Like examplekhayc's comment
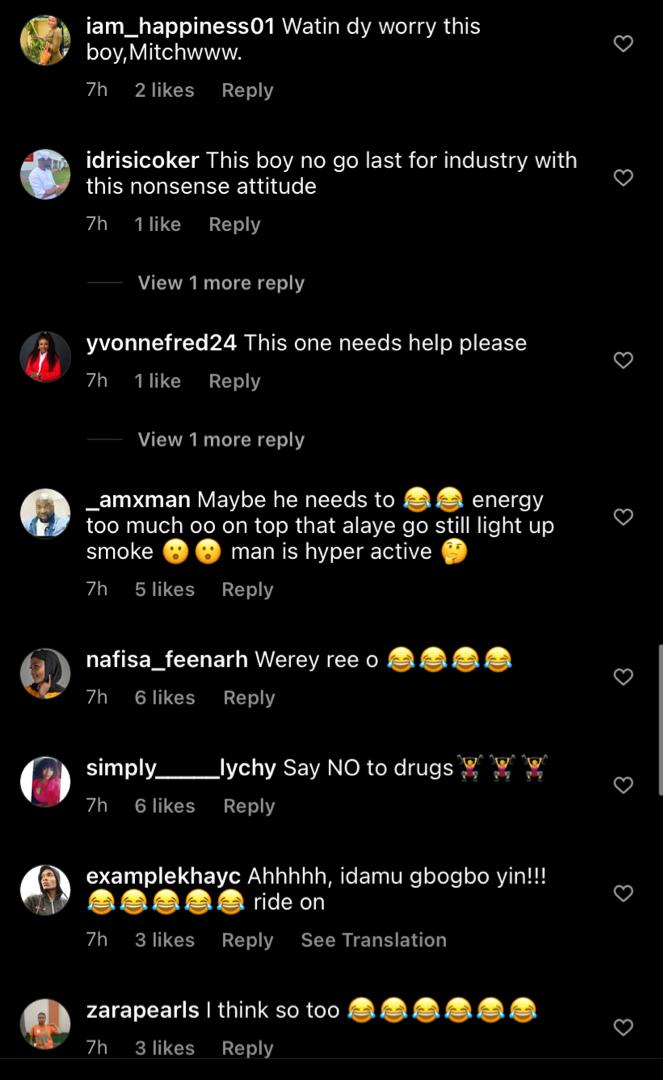The image size is (663, 1080). tap(623, 893)
